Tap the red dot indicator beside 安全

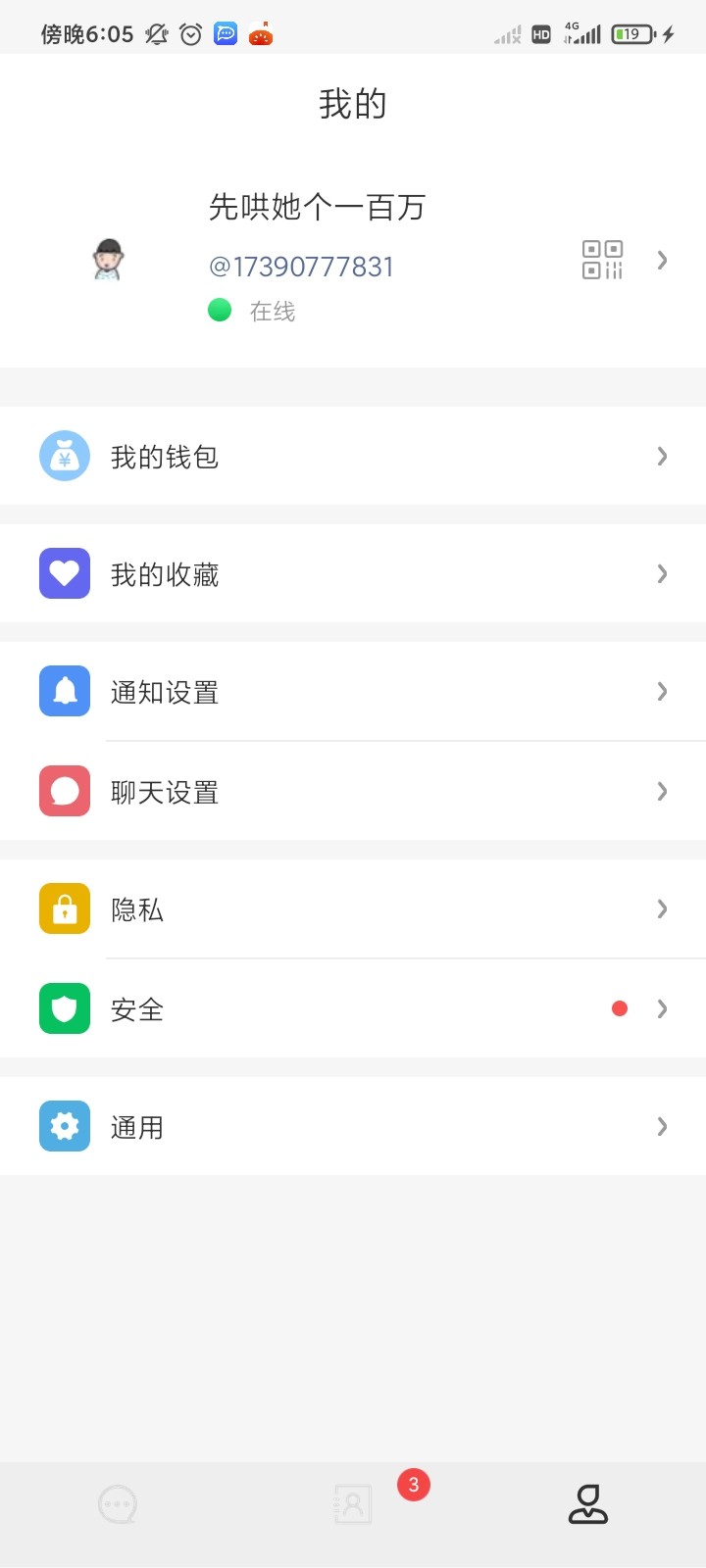click(619, 1007)
